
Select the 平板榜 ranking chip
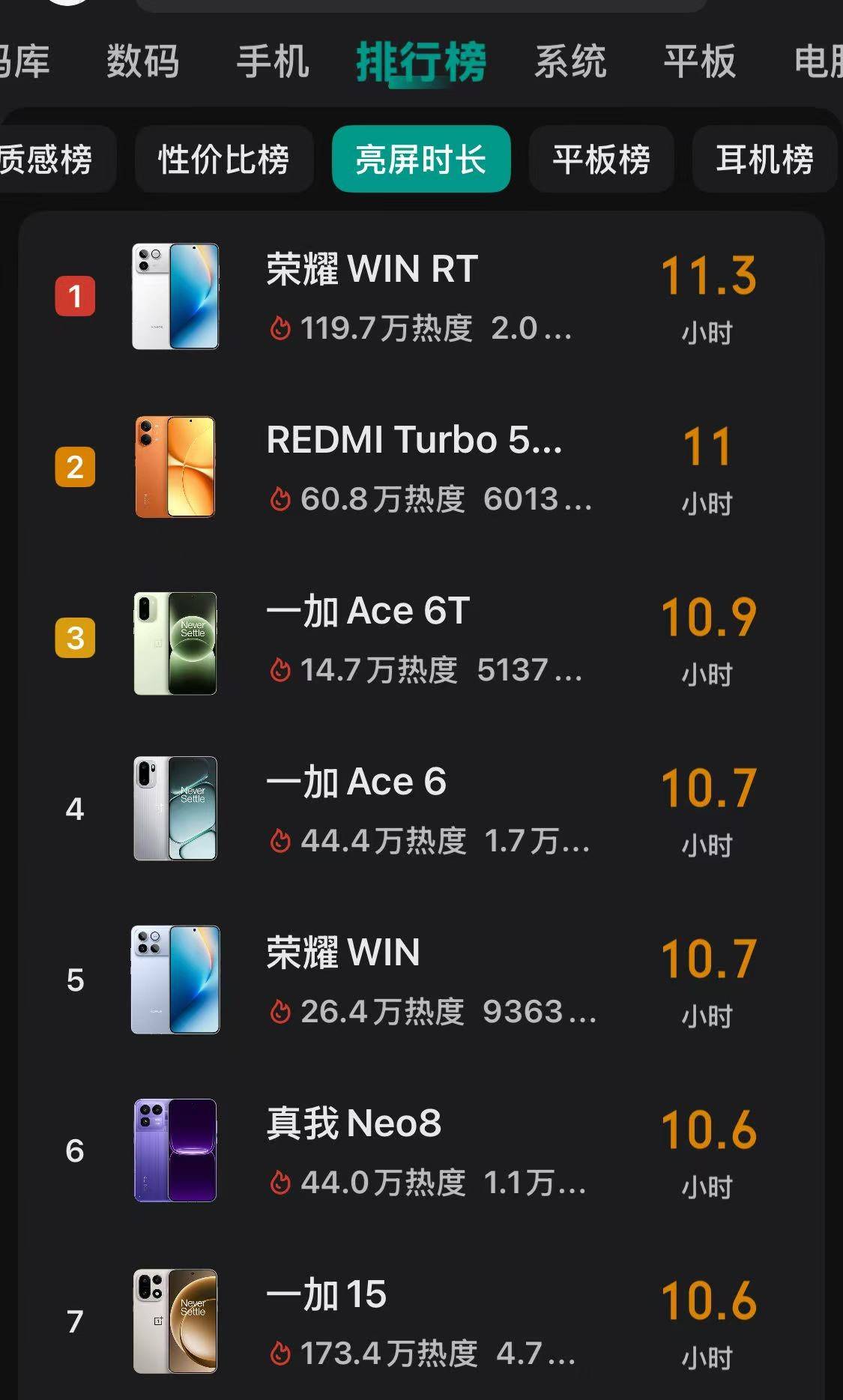tap(602, 159)
